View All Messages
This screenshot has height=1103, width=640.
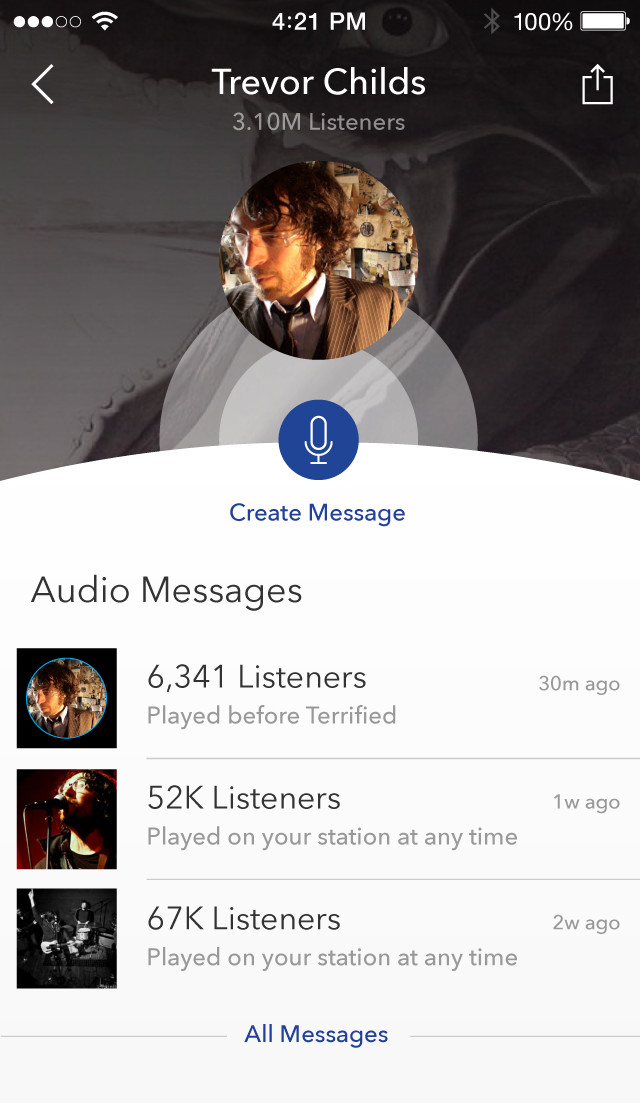(x=316, y=1034)
